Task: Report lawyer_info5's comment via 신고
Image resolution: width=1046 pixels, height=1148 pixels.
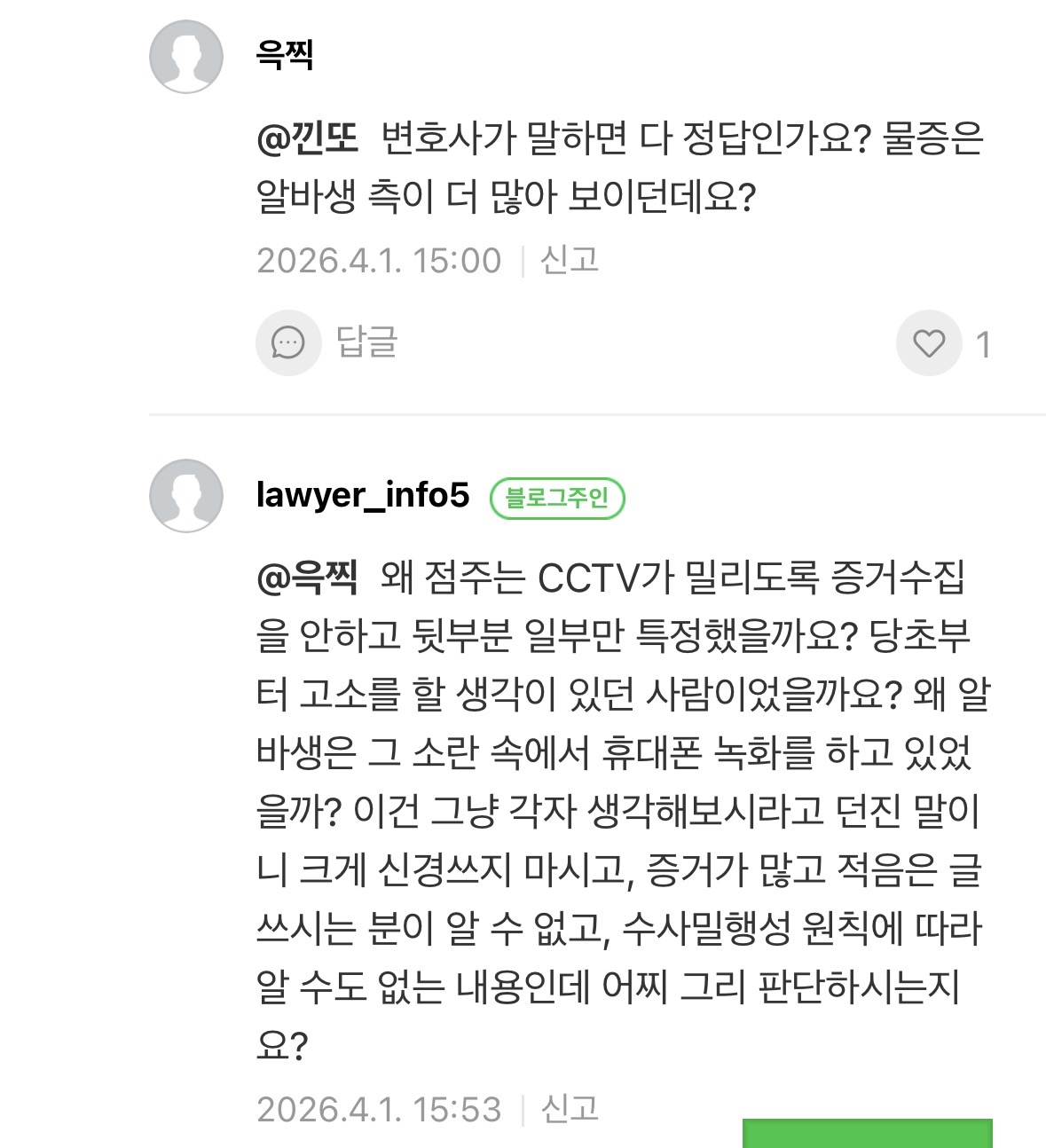Action: (x=570, y=1109)
